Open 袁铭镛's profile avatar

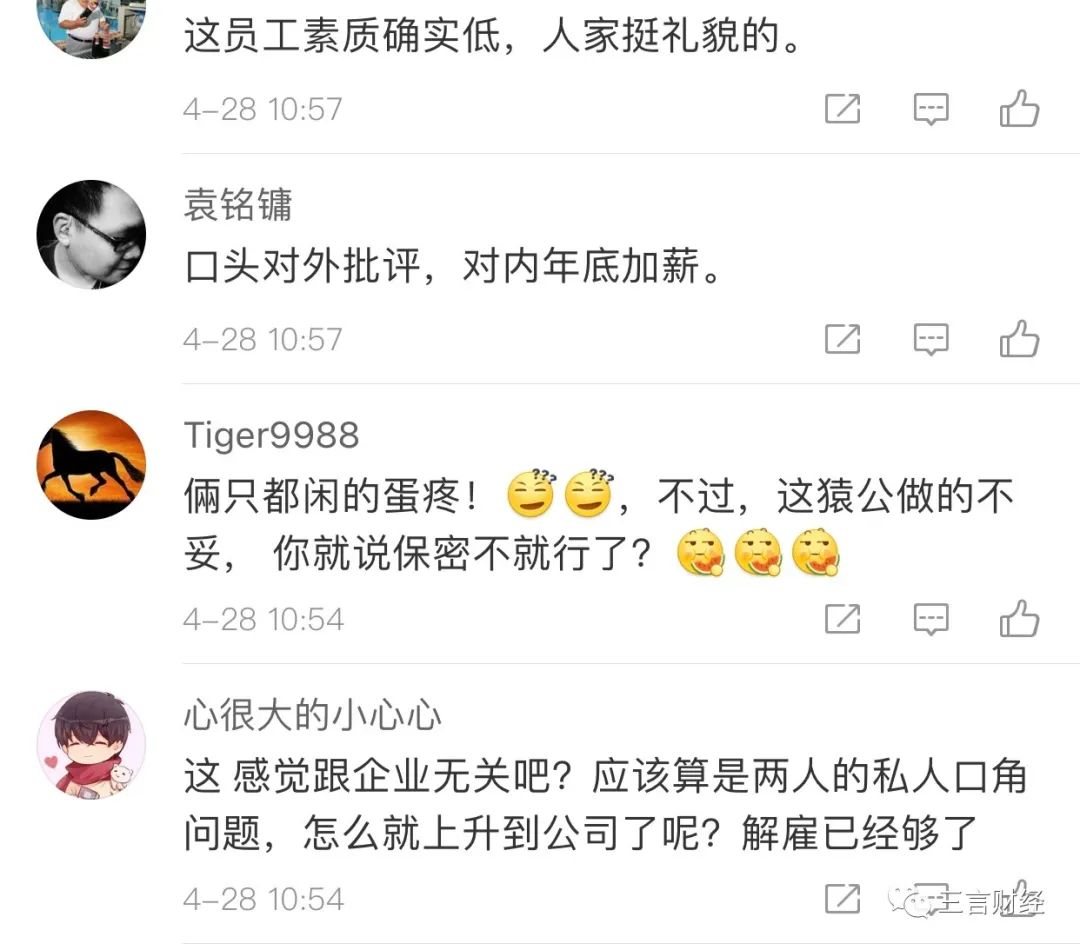click(91, 235)
